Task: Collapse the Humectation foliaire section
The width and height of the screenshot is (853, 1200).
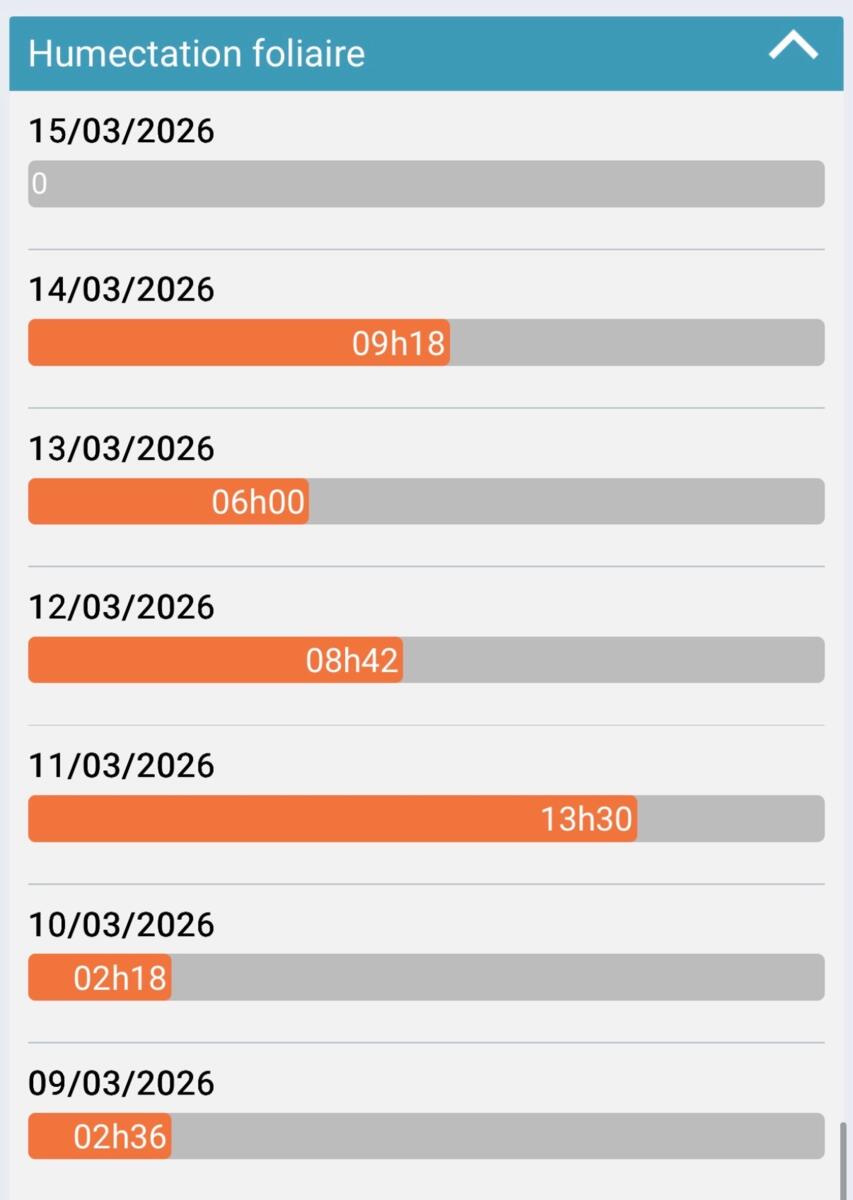Action: (793, 48)
